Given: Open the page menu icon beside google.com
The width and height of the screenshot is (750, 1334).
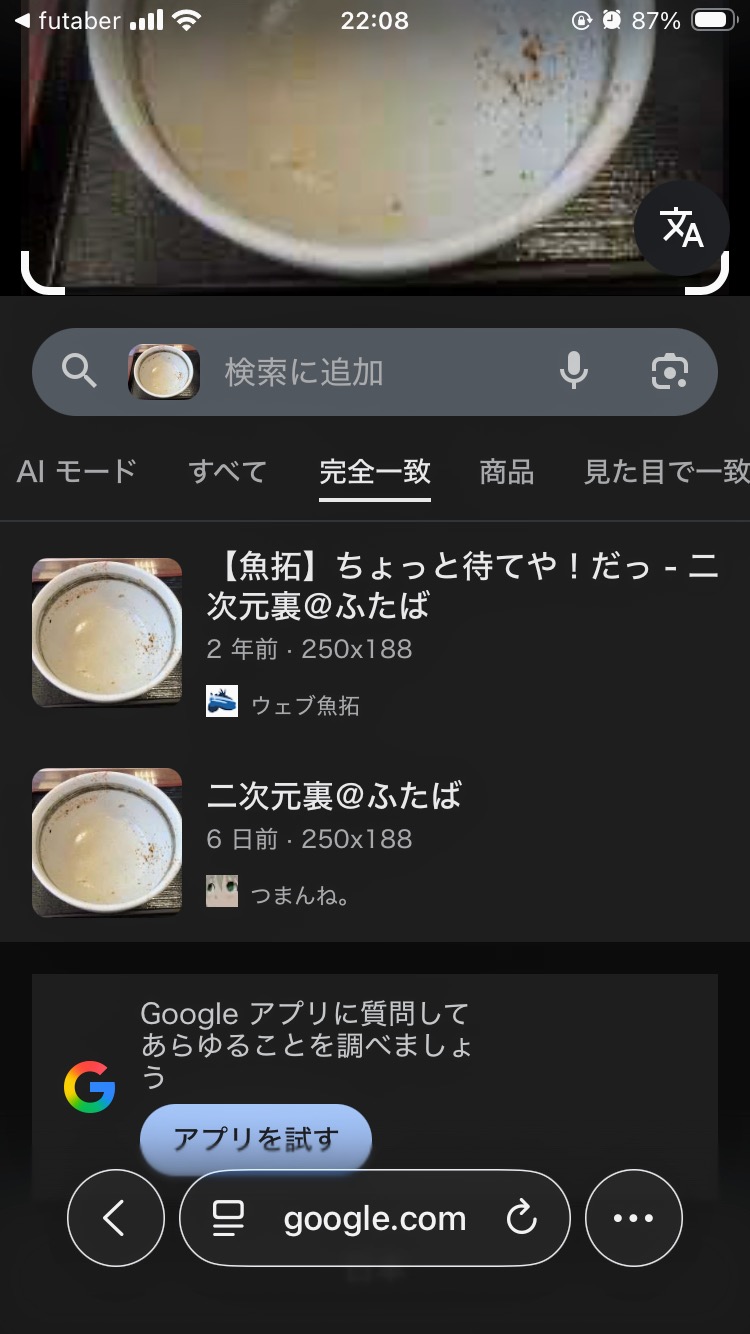Looking at the screenshot, I should click(x=229, y=1218).
